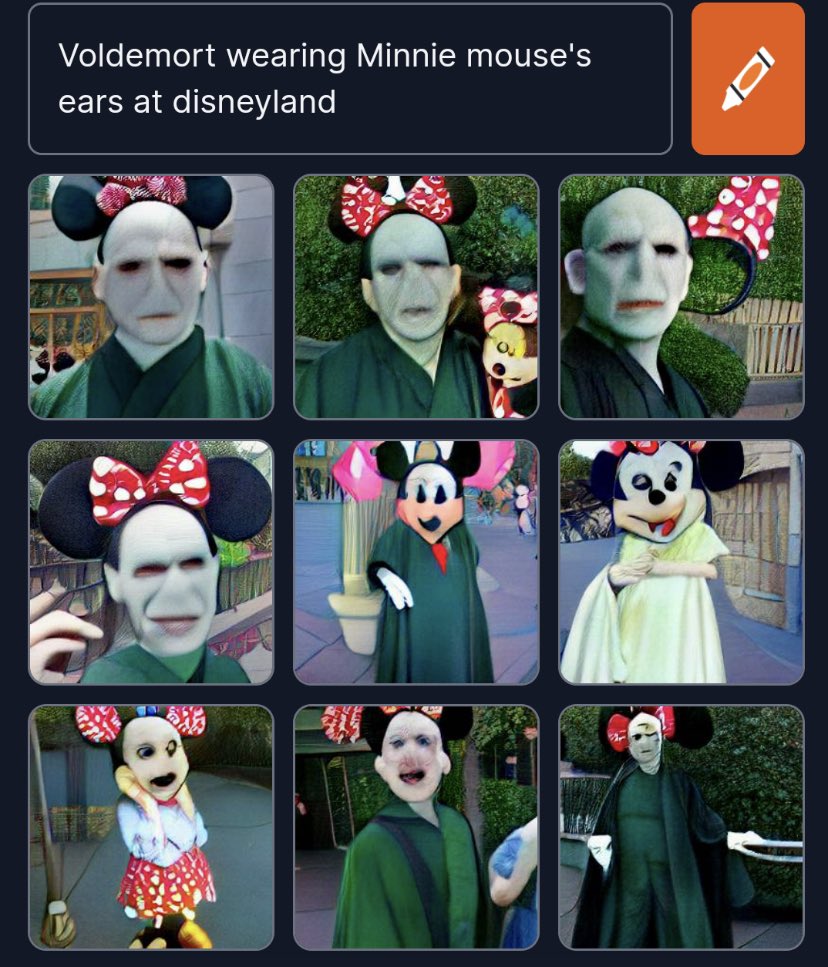Open the Voldemort image with sparkly pink bow
The width and height of the screenshot is (828, 967).
(x=151, y=297)
